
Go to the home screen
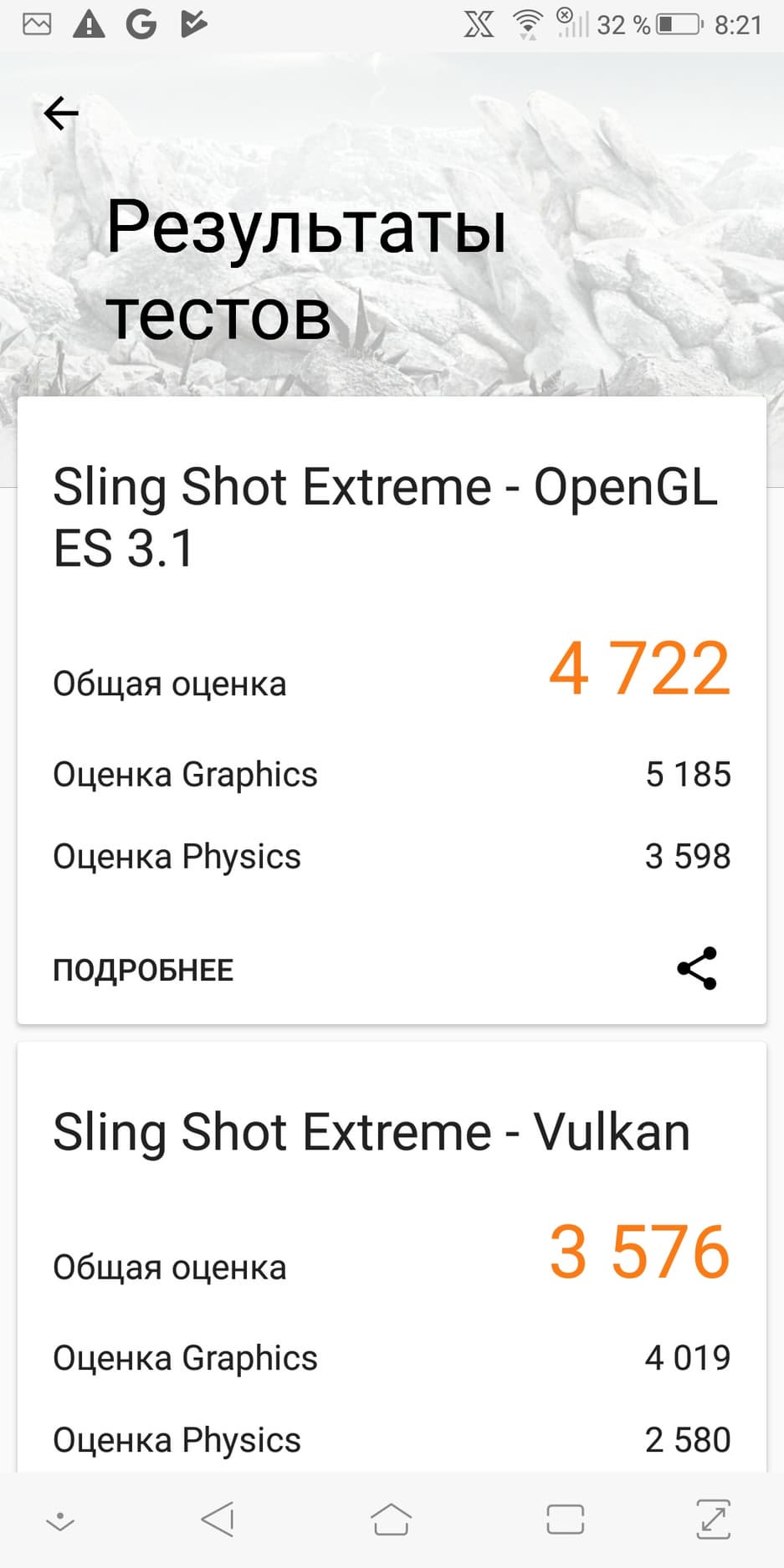tap(391, 1519)
